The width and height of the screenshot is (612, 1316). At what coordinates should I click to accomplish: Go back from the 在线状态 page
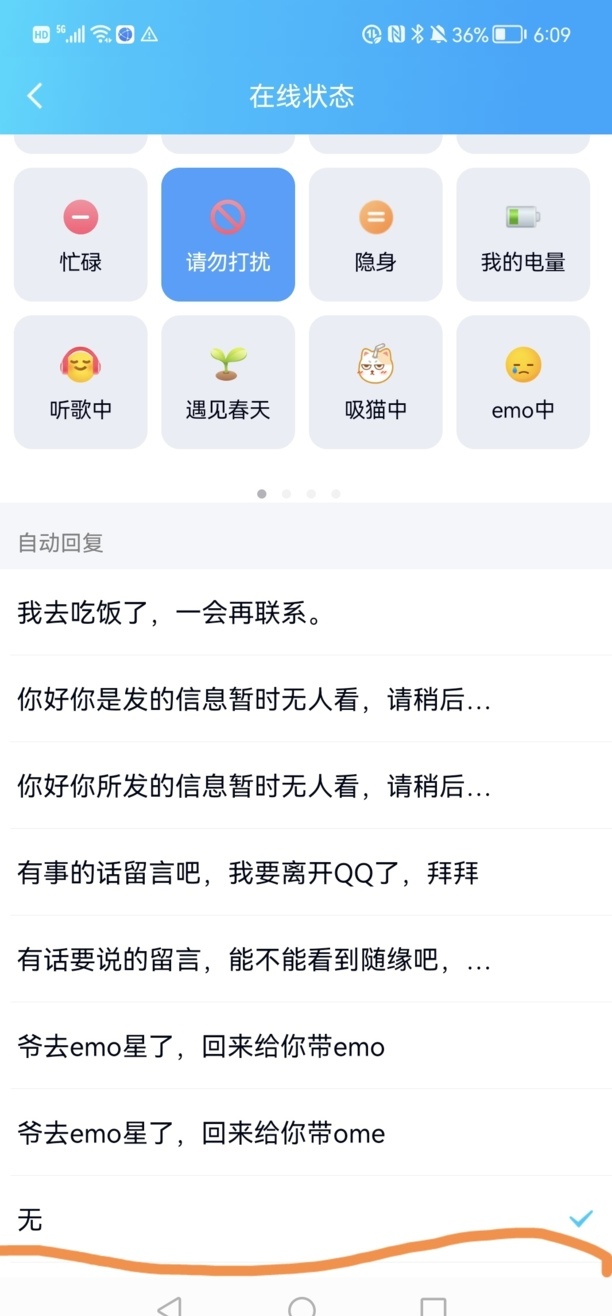coord(35,96)
